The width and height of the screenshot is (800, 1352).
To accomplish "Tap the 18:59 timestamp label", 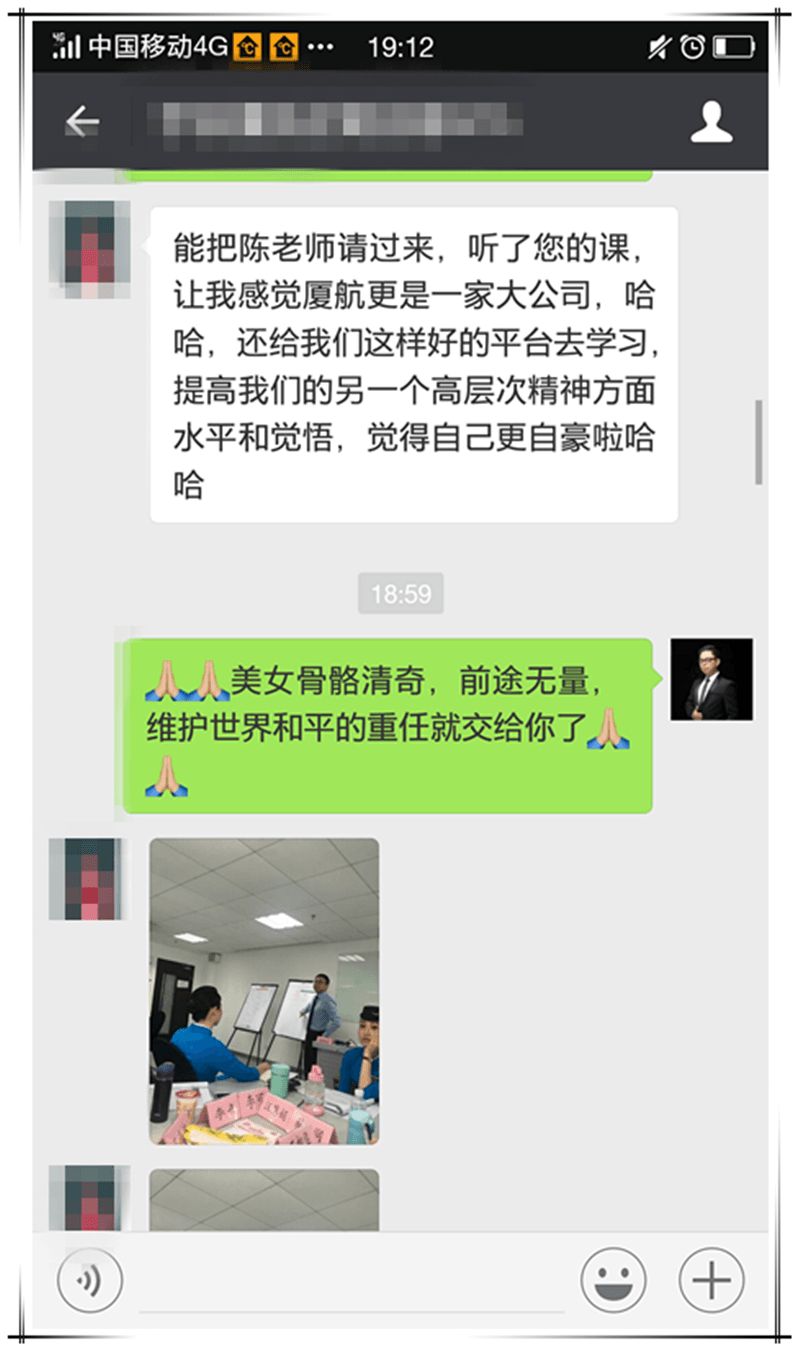I will pos(400,594).
